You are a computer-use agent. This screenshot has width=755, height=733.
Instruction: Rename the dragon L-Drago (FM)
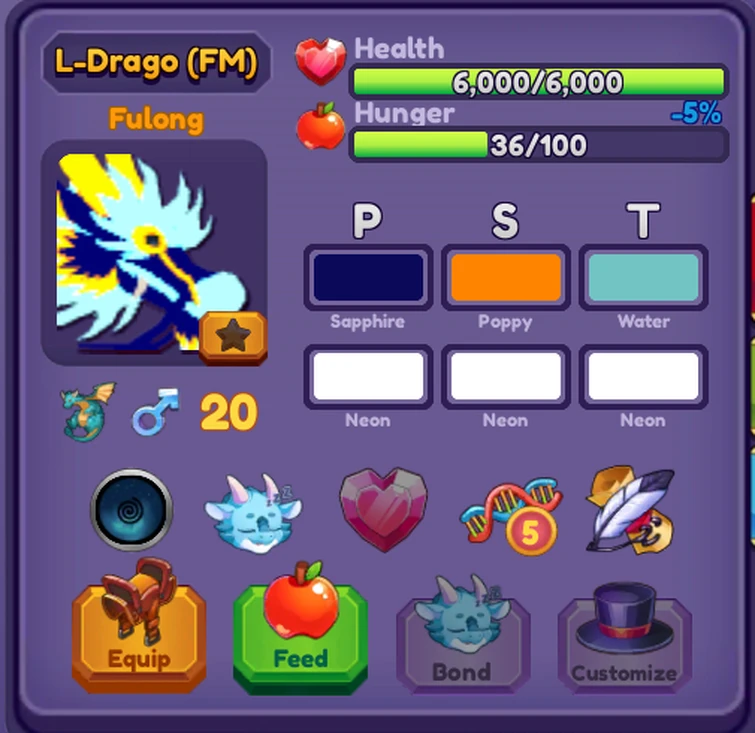(x=156, y=63)
